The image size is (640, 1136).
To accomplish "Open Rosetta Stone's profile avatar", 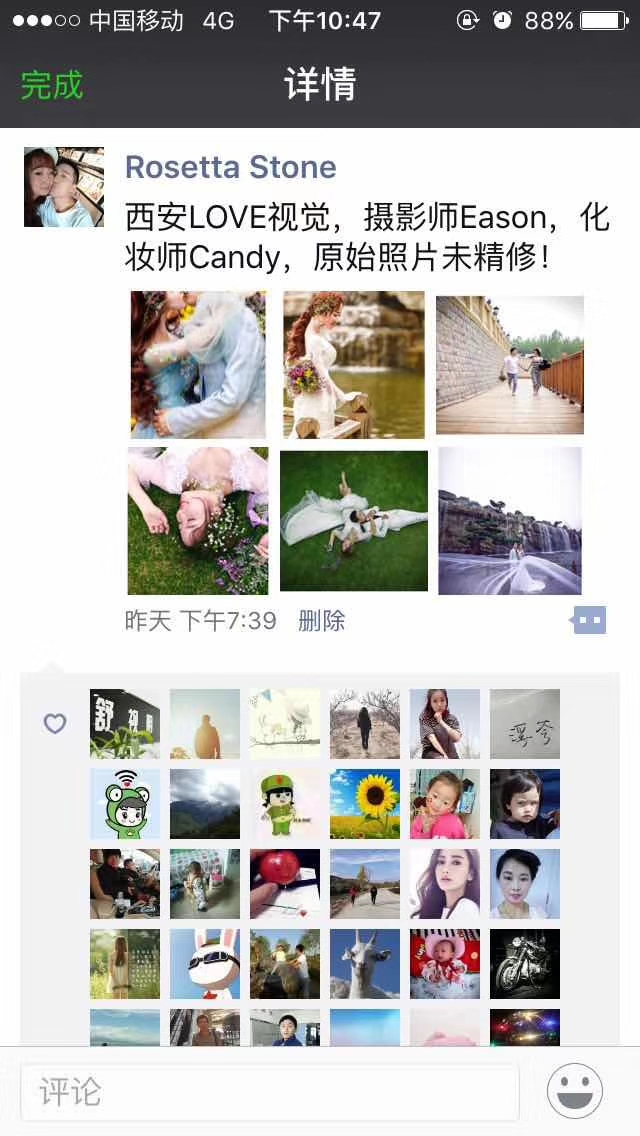I will pyautogui.click(x=64, y=187).
